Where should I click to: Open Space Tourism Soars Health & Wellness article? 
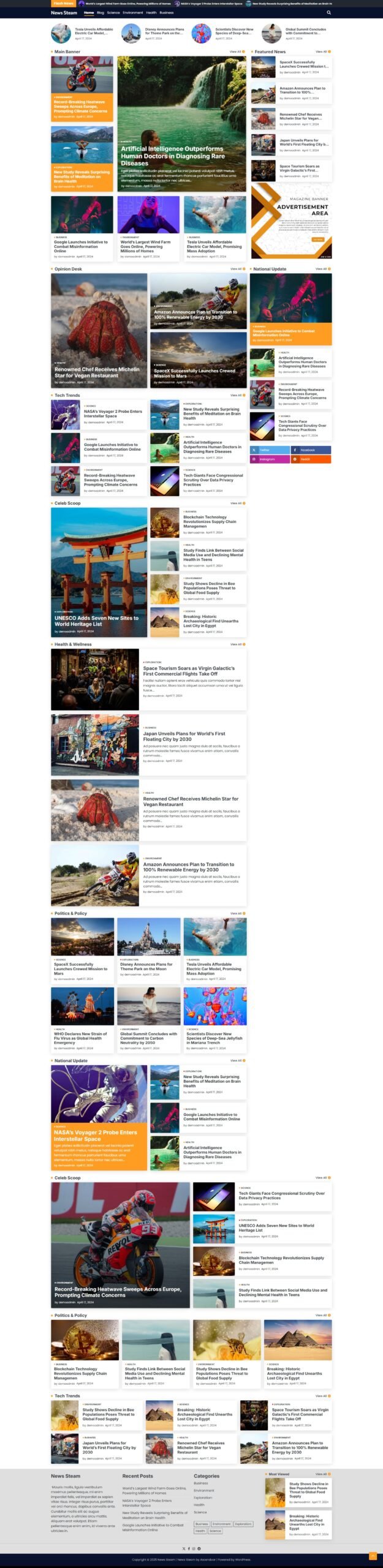point(180,671)
